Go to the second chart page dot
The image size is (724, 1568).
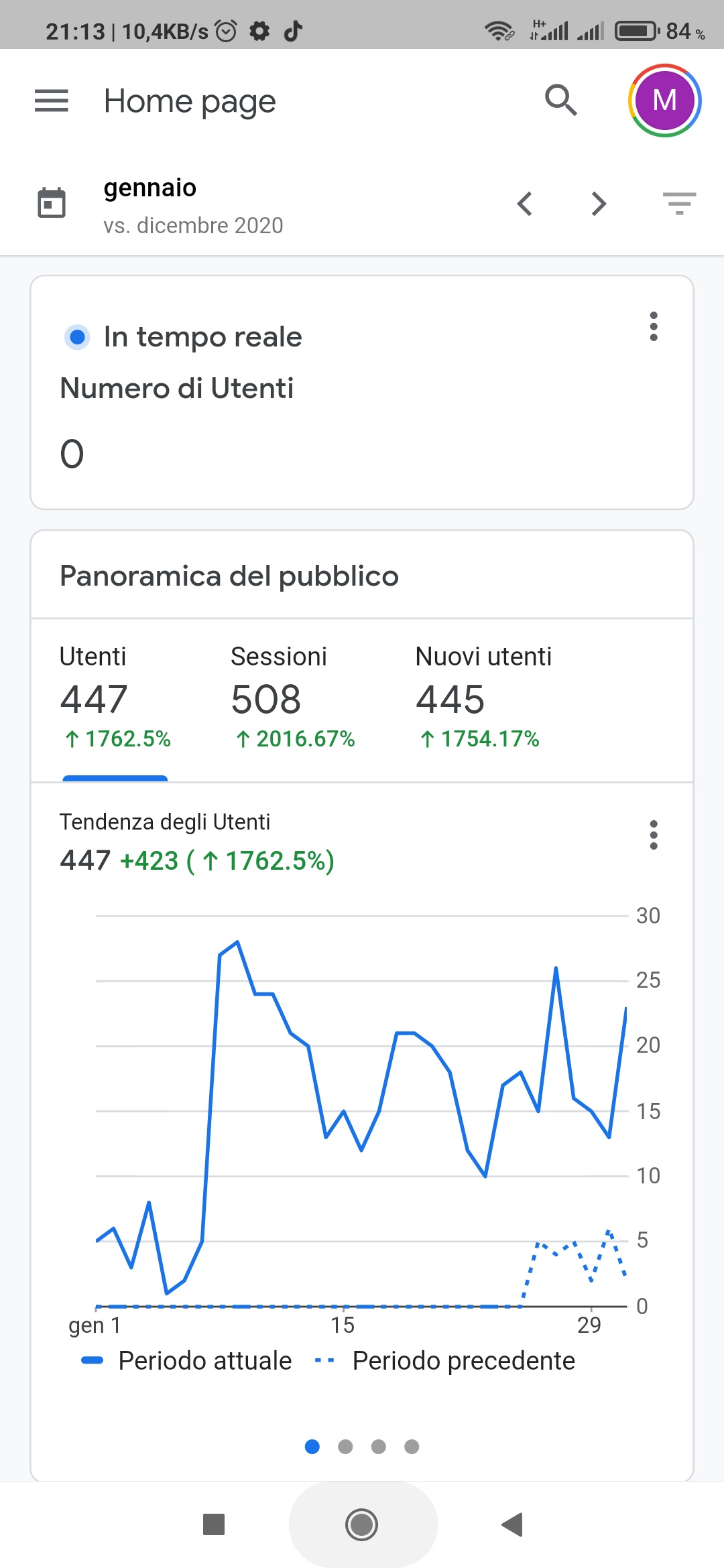click(x=345, y=1447)
